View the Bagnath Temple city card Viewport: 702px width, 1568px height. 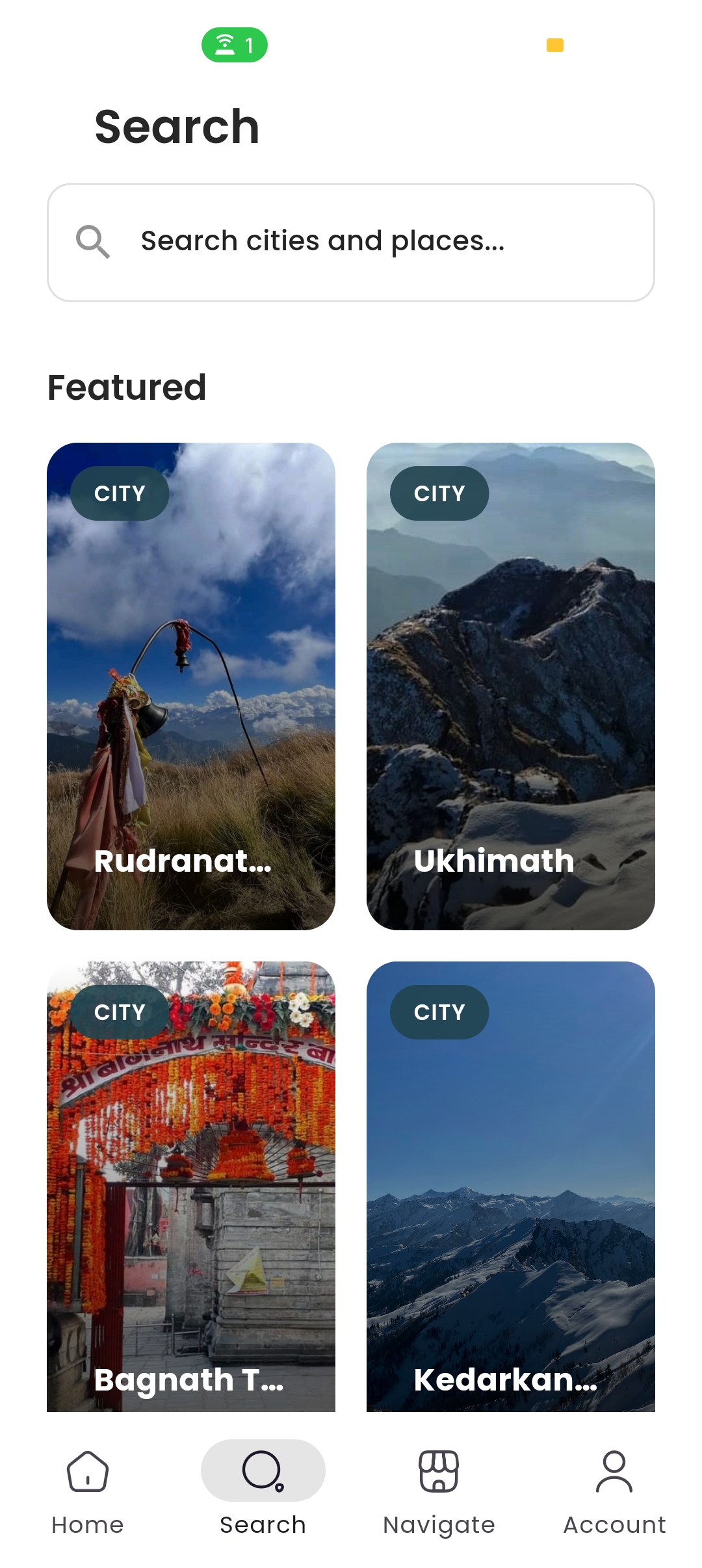coord(191,1186)
